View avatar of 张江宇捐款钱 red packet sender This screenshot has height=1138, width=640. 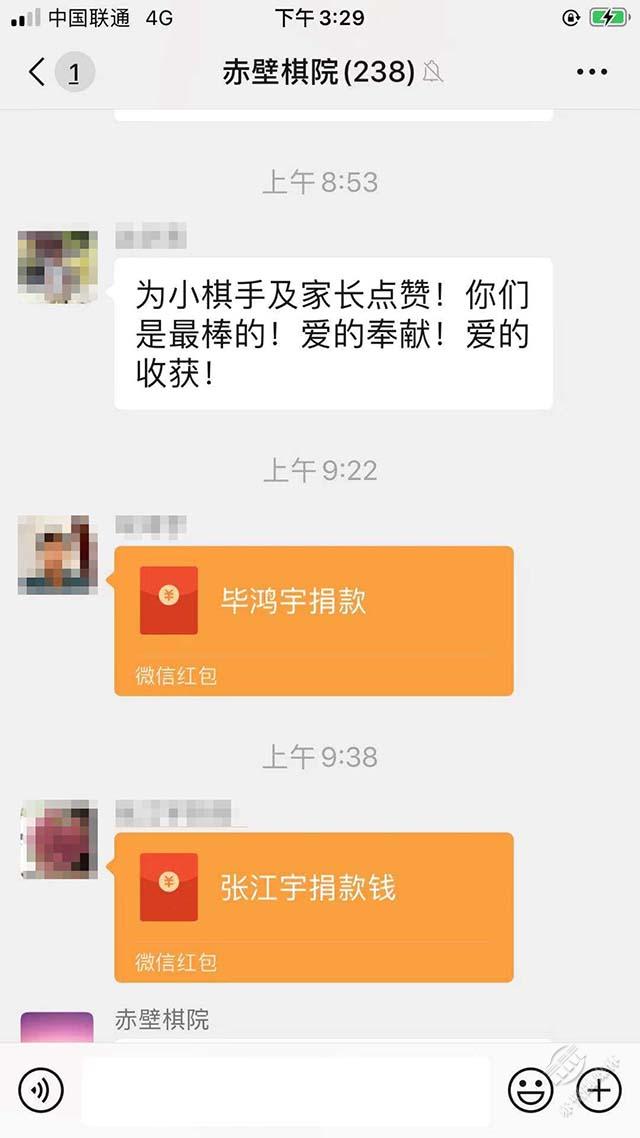point(57,838)
